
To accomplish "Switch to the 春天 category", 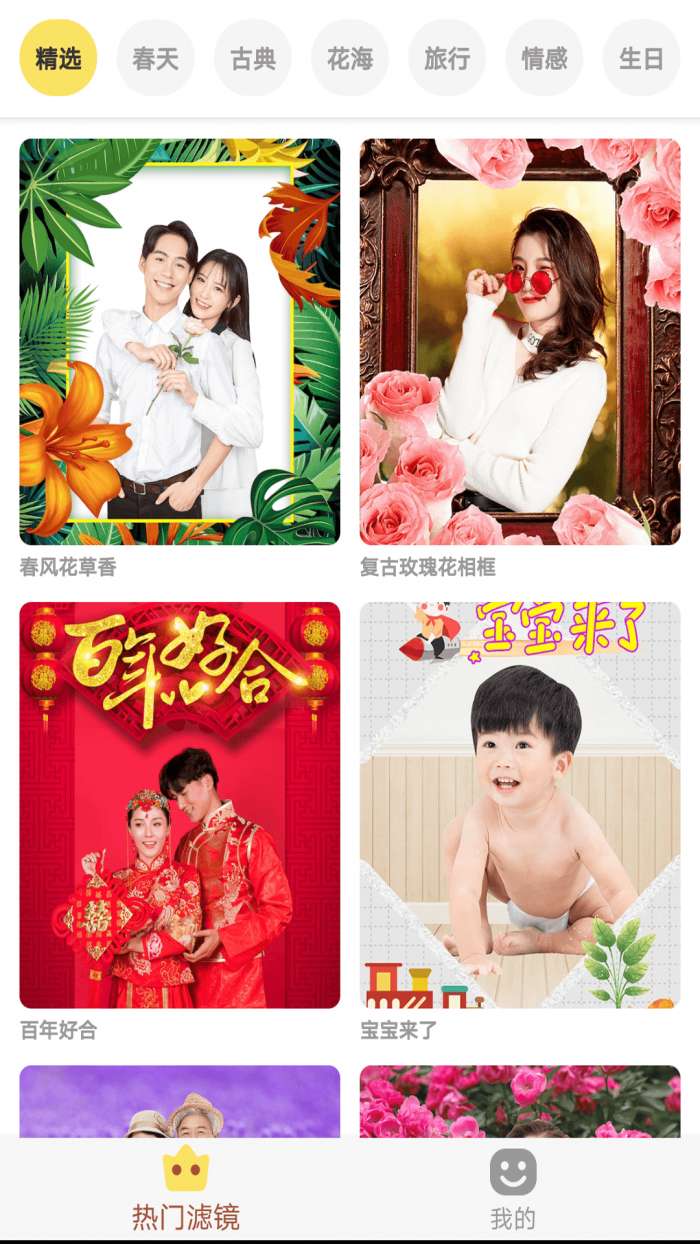I will (155, 58).
